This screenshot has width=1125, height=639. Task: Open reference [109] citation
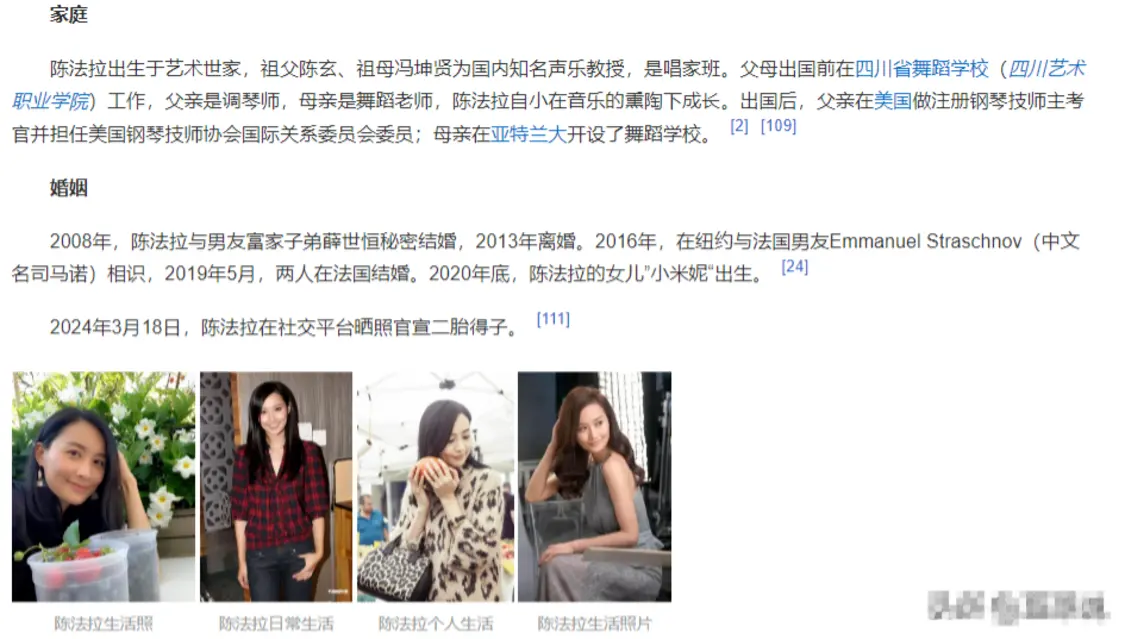(x=778, y=126)
